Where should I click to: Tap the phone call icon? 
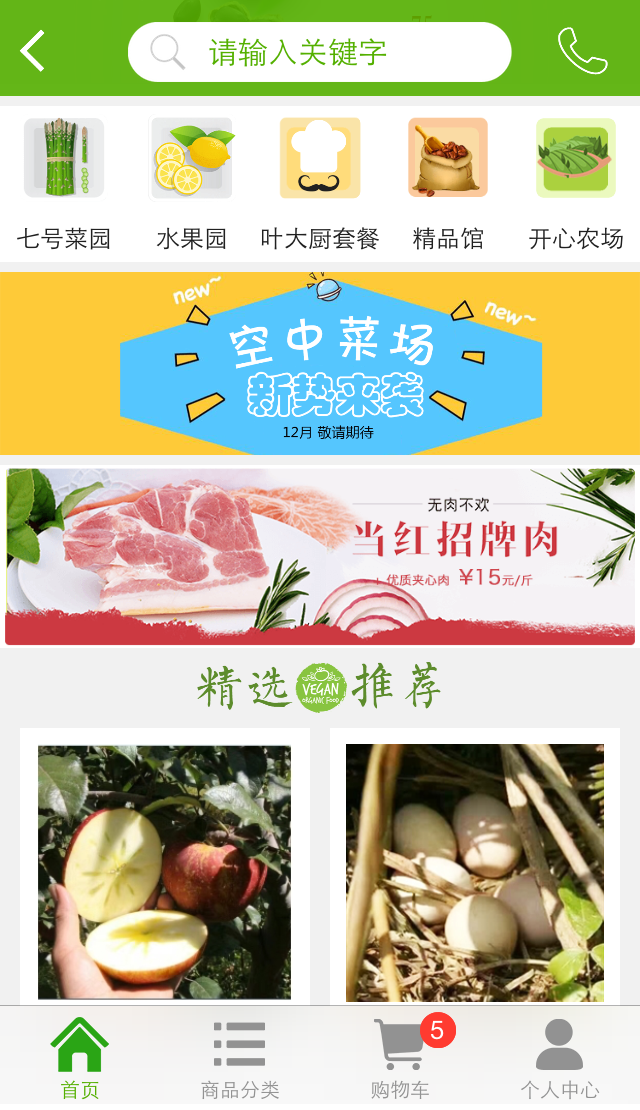click(x=582, y=51)
